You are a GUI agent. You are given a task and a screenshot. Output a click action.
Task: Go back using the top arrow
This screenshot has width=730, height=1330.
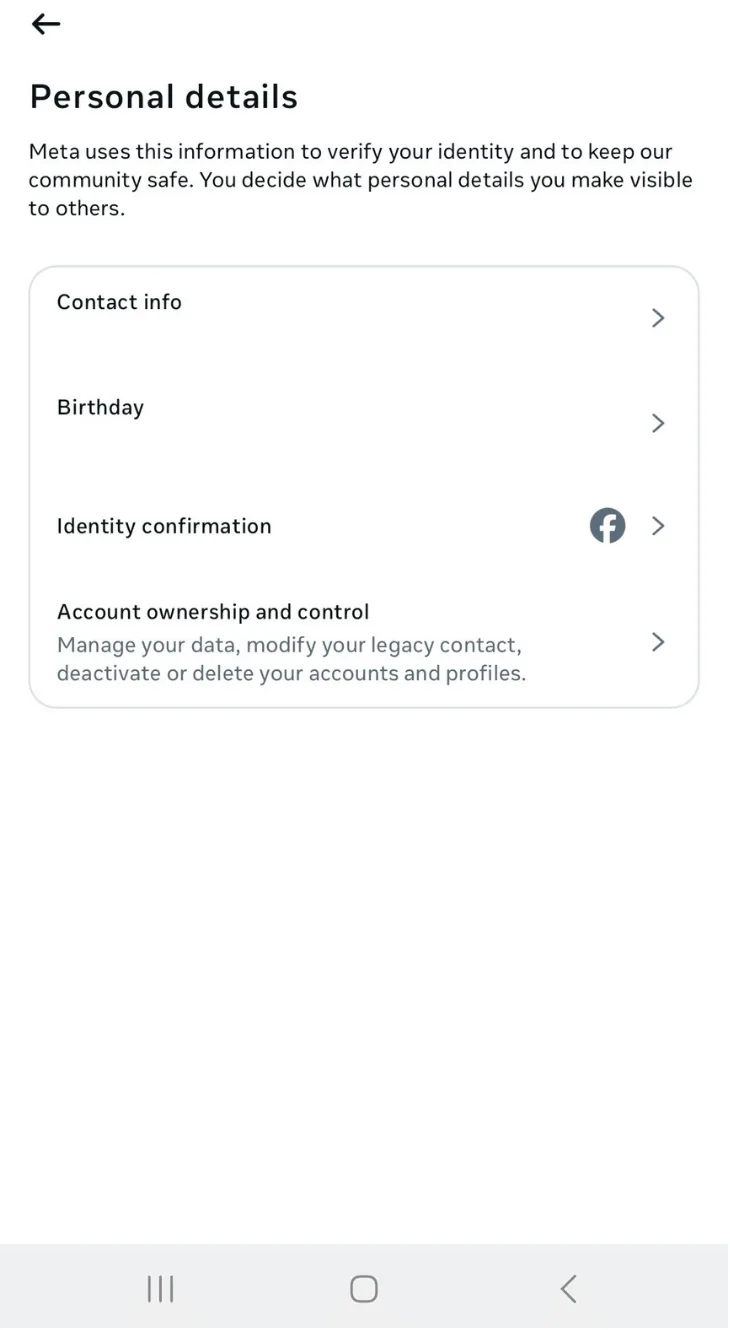coord(46,24)
